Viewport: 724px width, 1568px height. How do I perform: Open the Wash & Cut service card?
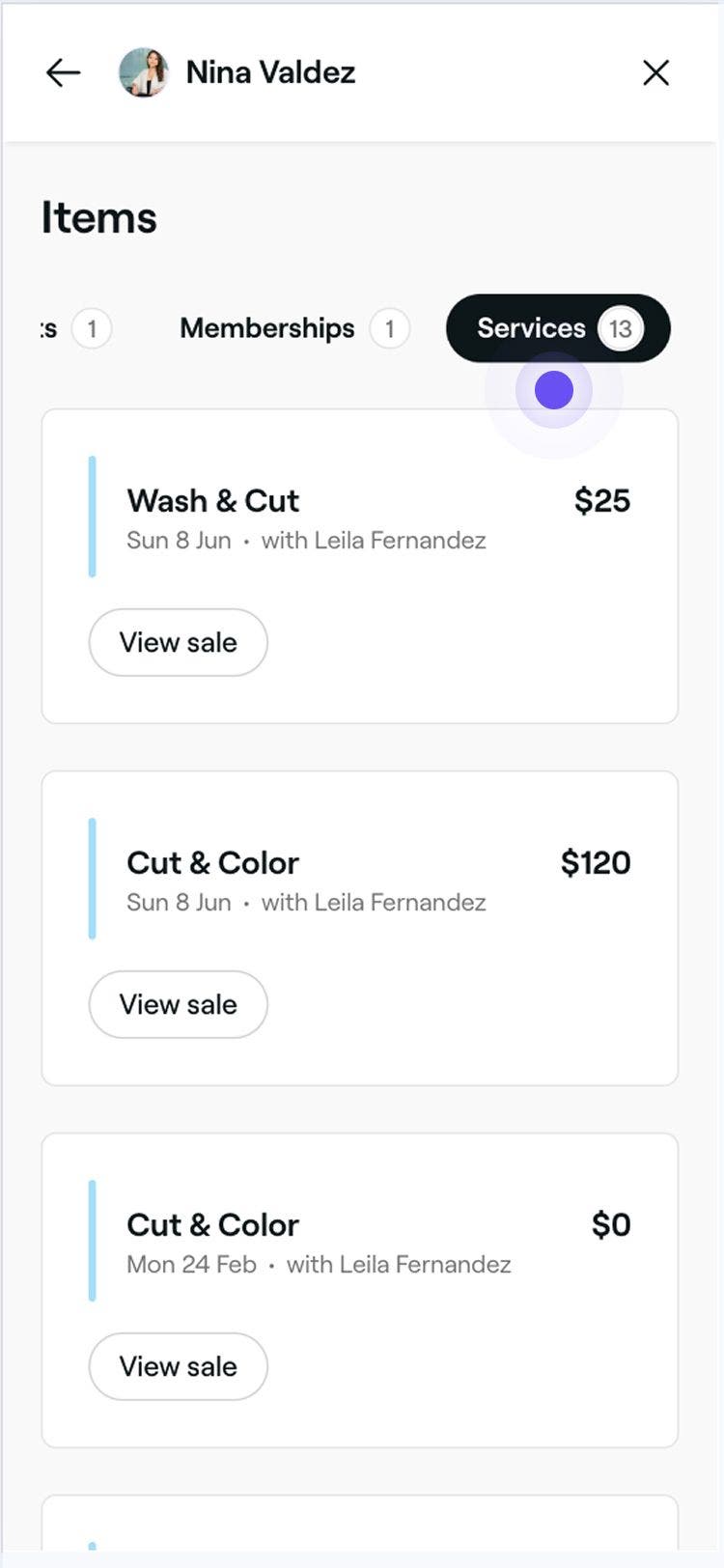359,565
